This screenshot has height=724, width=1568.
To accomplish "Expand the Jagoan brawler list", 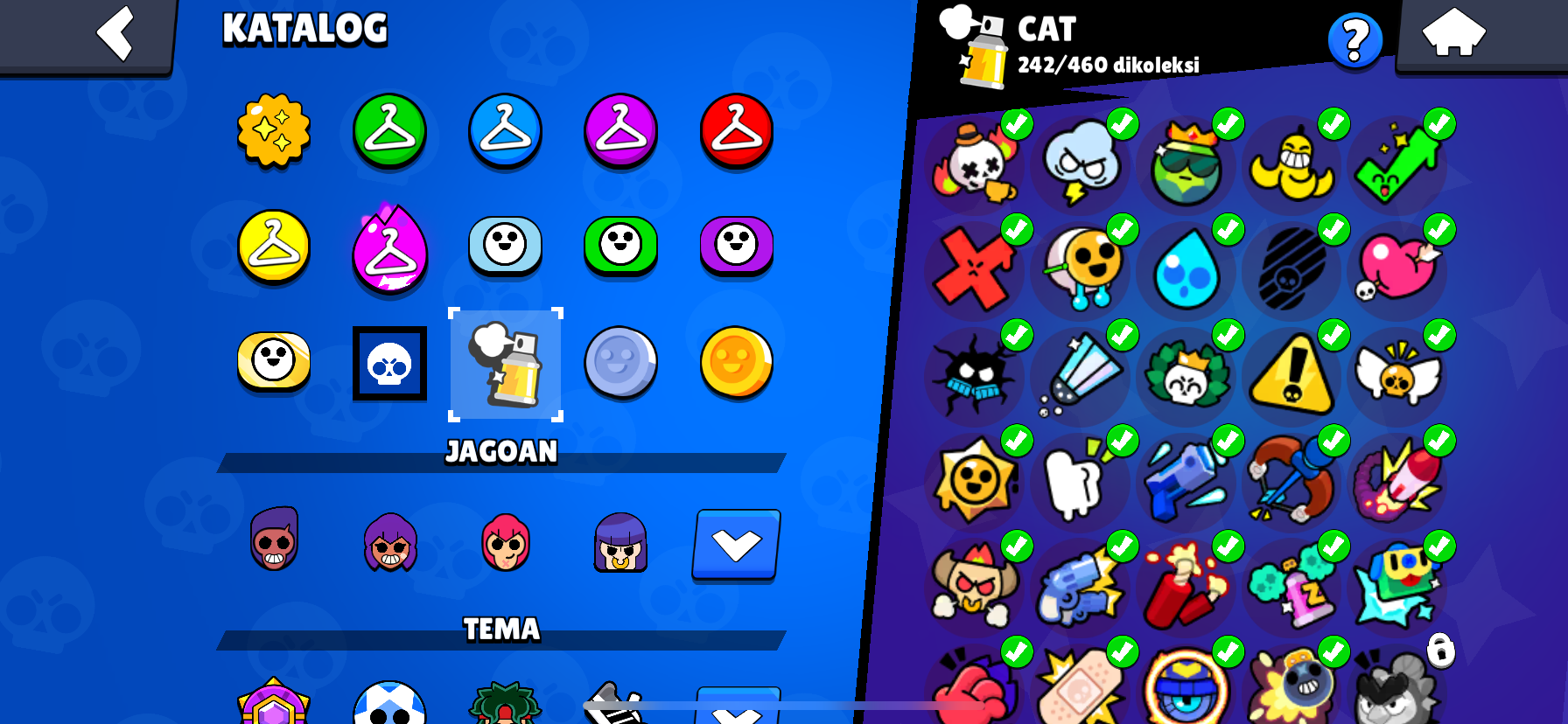I will [736, 546].
